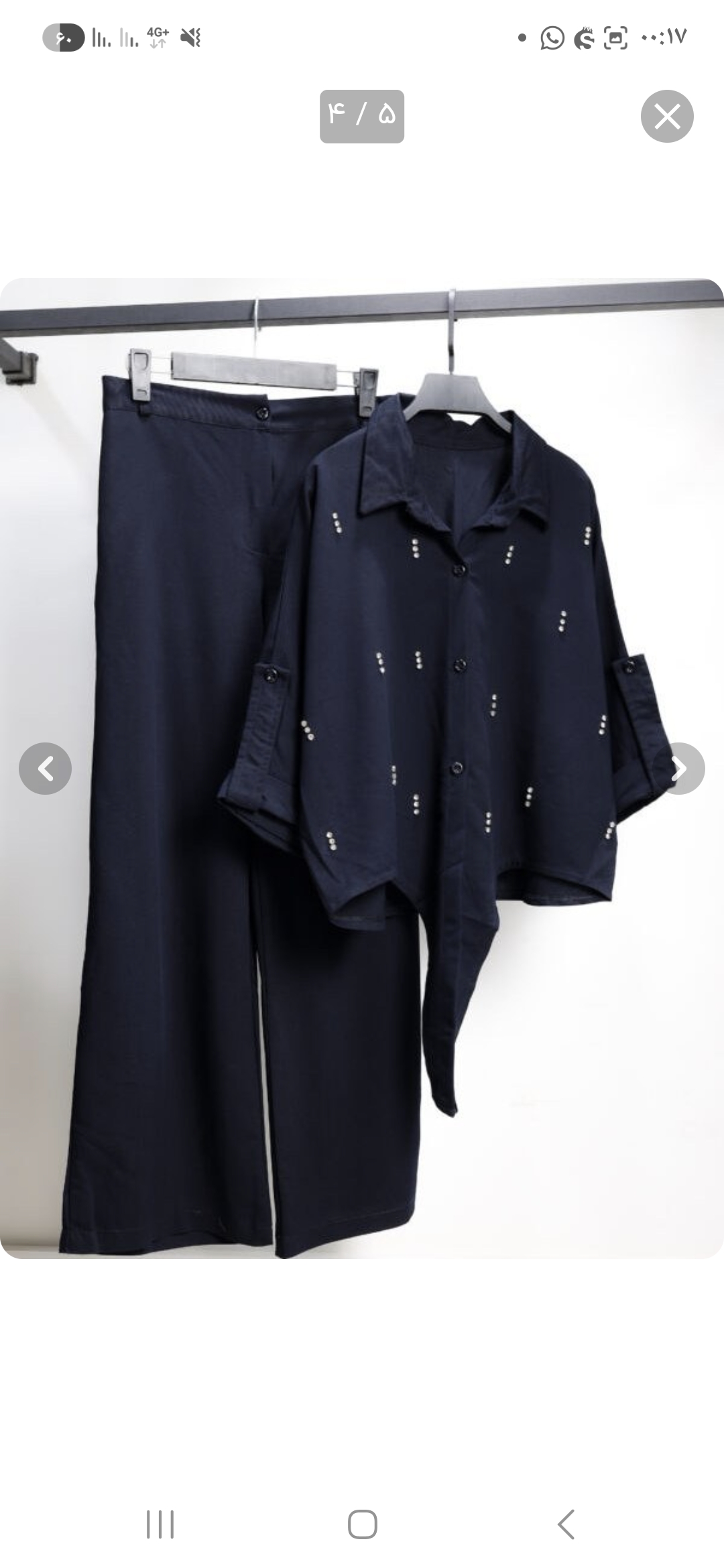Close the image gallery viewer

[666, 117]
